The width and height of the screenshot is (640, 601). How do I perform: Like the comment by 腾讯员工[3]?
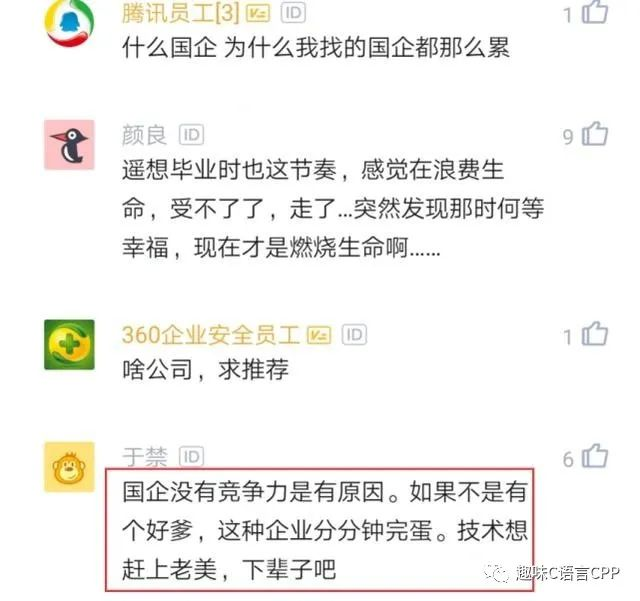click(x=595, y=13)
